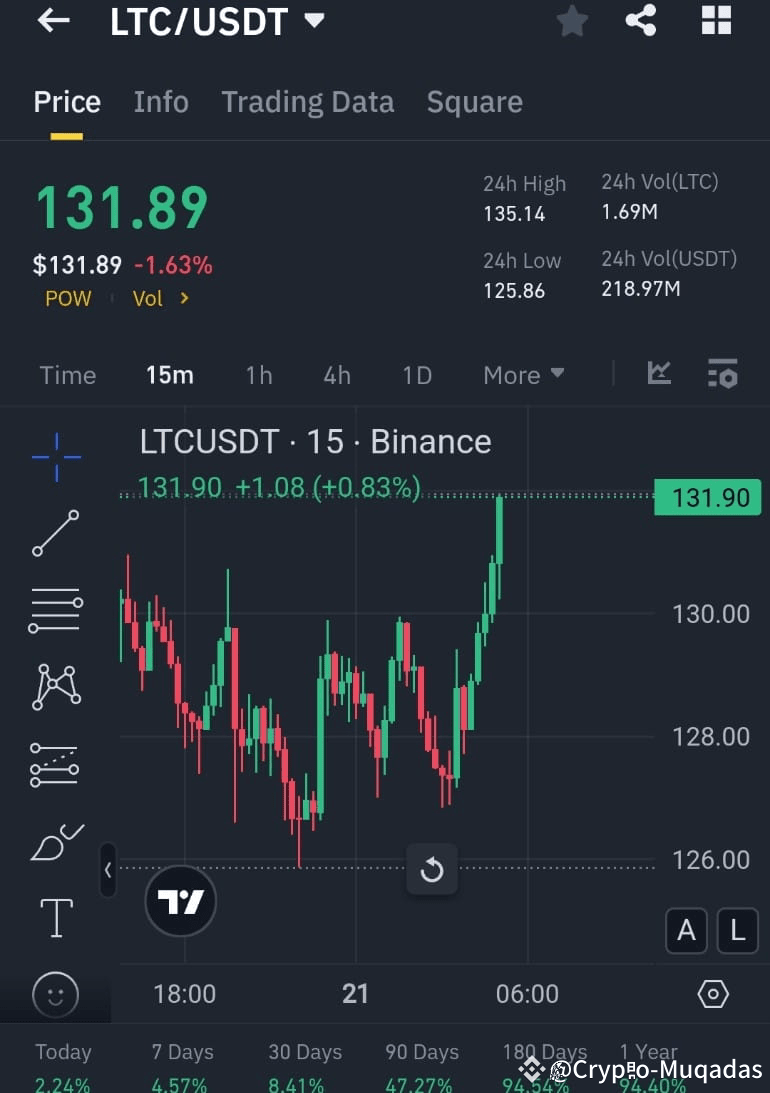This screenshot has width=770, height=1093.
Task: Reset the chart view with circular arrow
Action: [432, 869]
